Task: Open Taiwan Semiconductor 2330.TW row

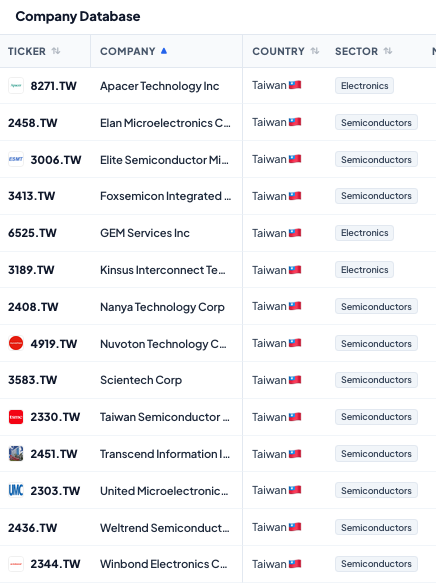Action: (x=218, y=417)
